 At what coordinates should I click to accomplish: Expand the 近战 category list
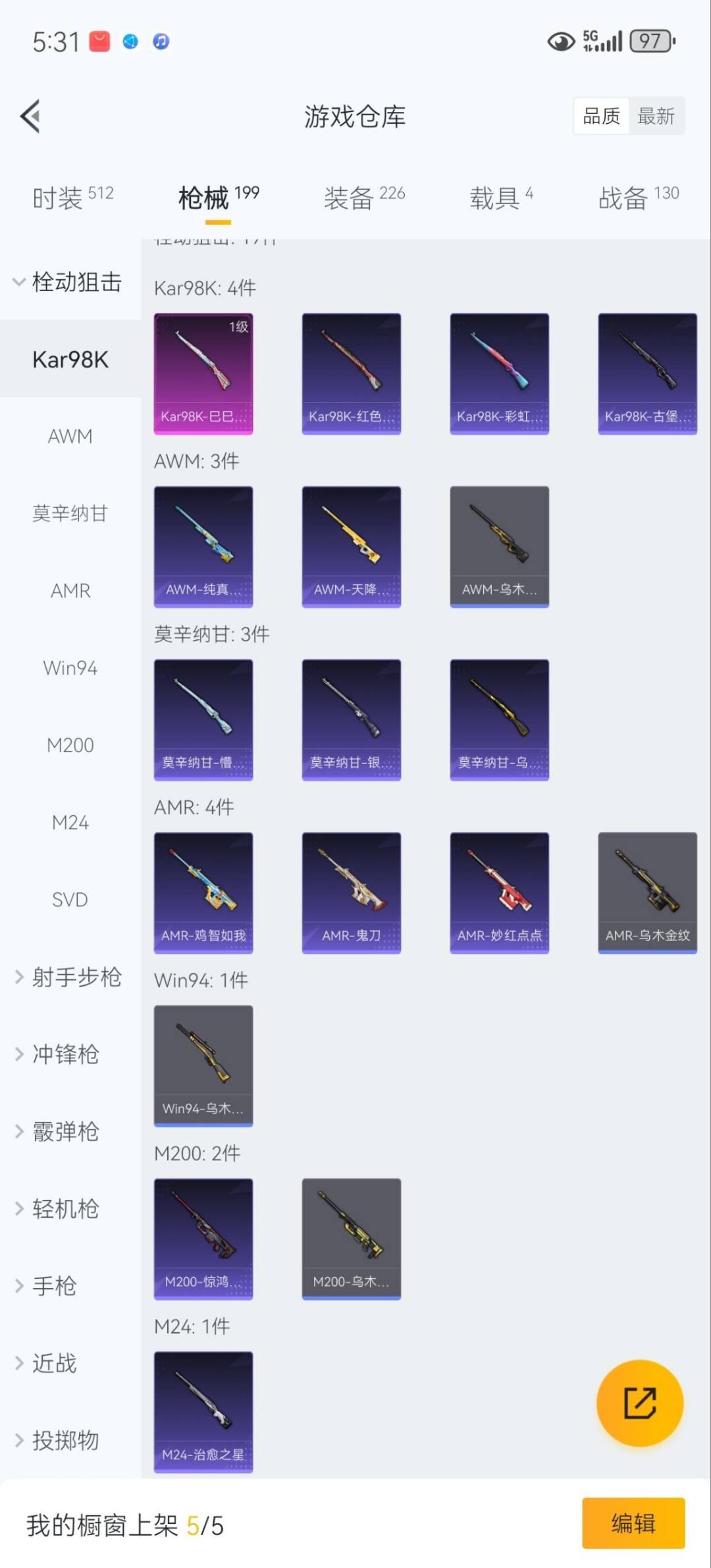55,1365
